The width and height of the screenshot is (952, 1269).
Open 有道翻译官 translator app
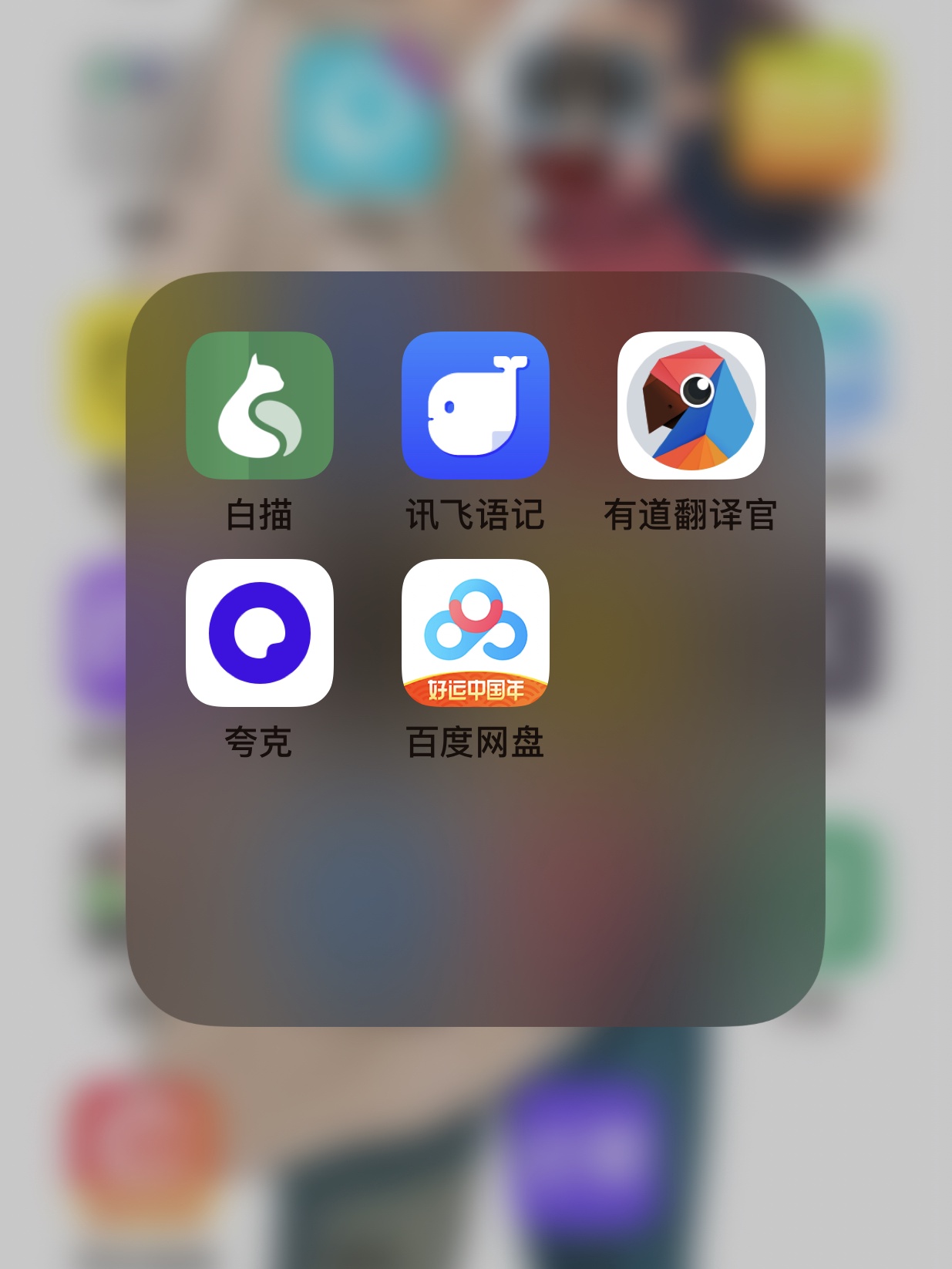[x=691, y=406]
